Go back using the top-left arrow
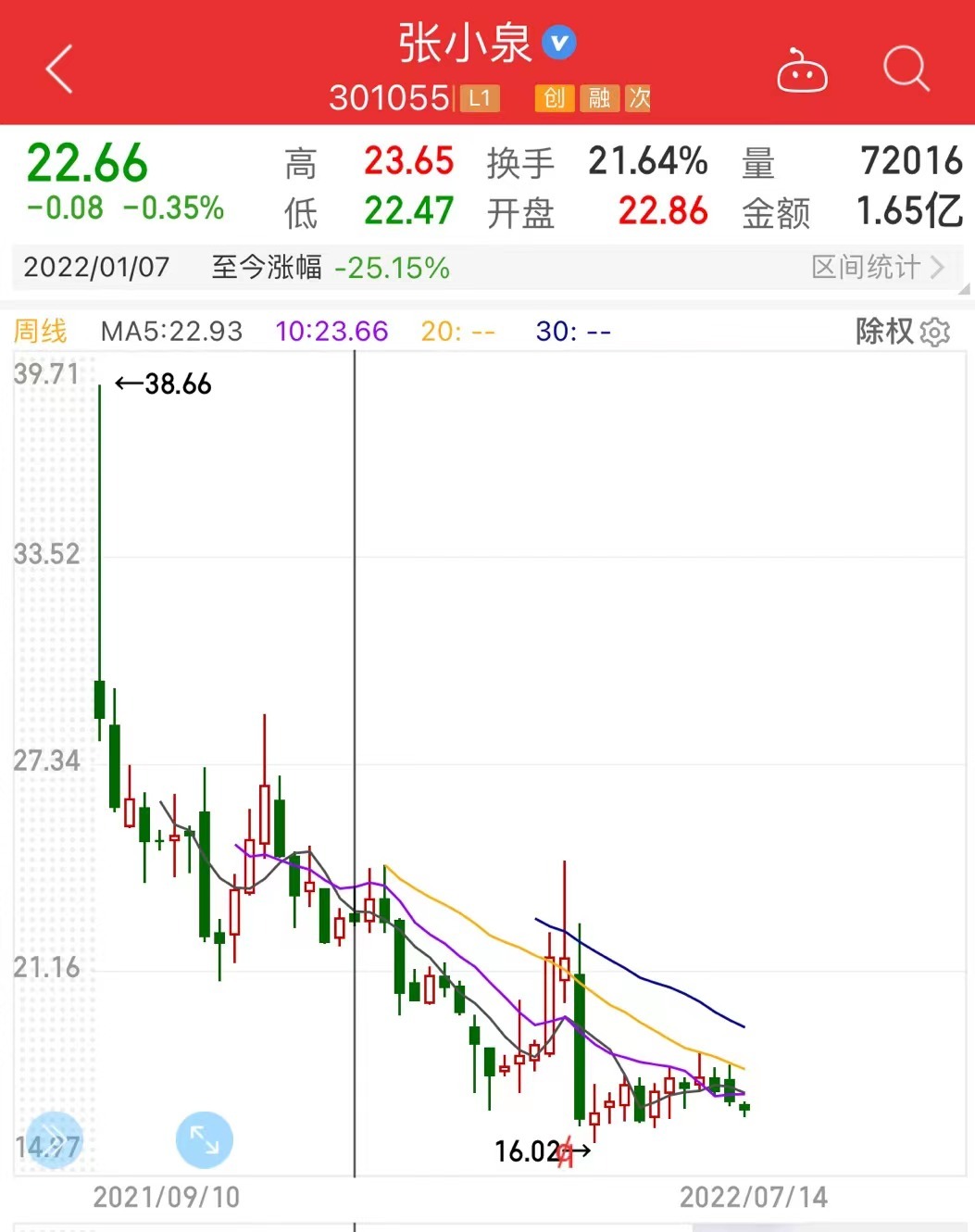The width and height of the screenshot is (975, 1232). 59,70
